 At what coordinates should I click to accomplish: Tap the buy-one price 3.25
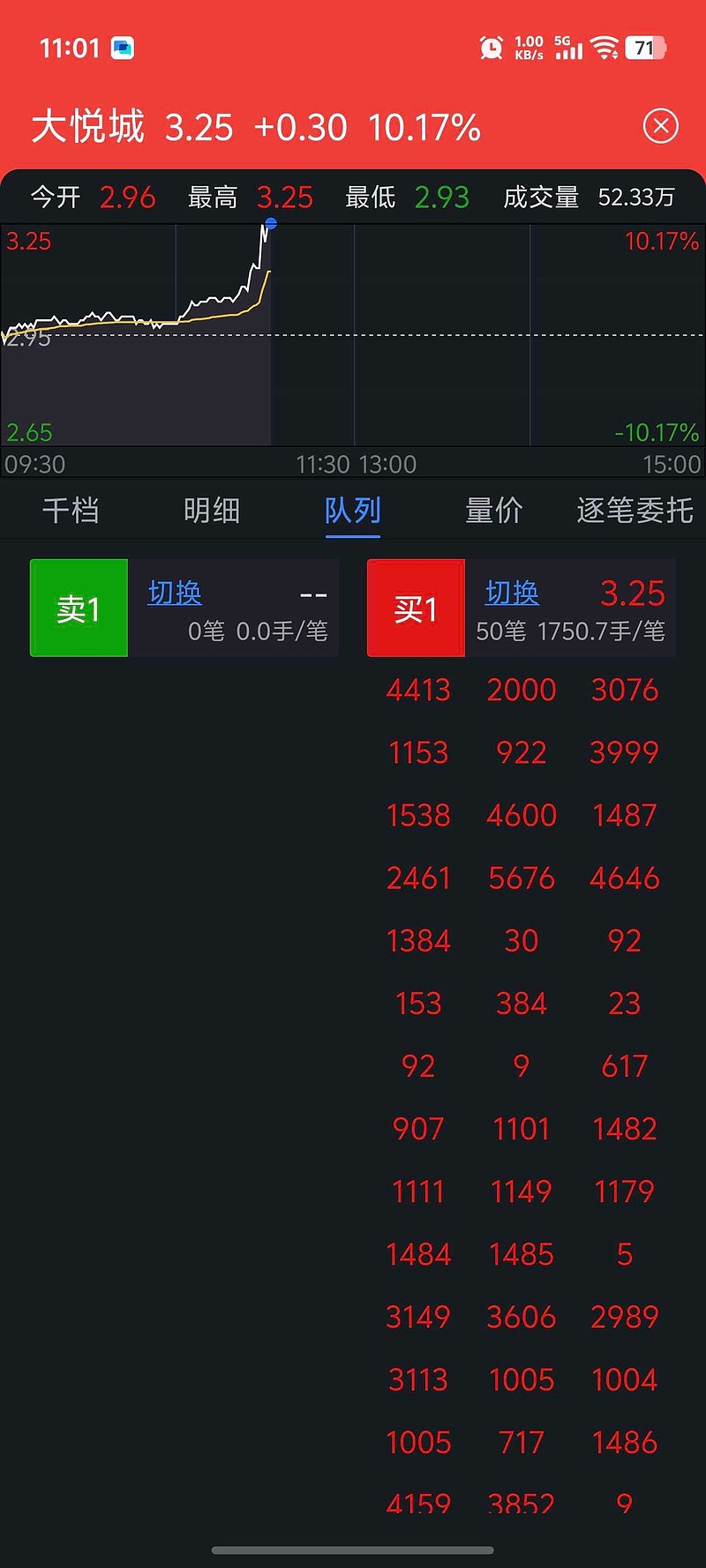634,594
